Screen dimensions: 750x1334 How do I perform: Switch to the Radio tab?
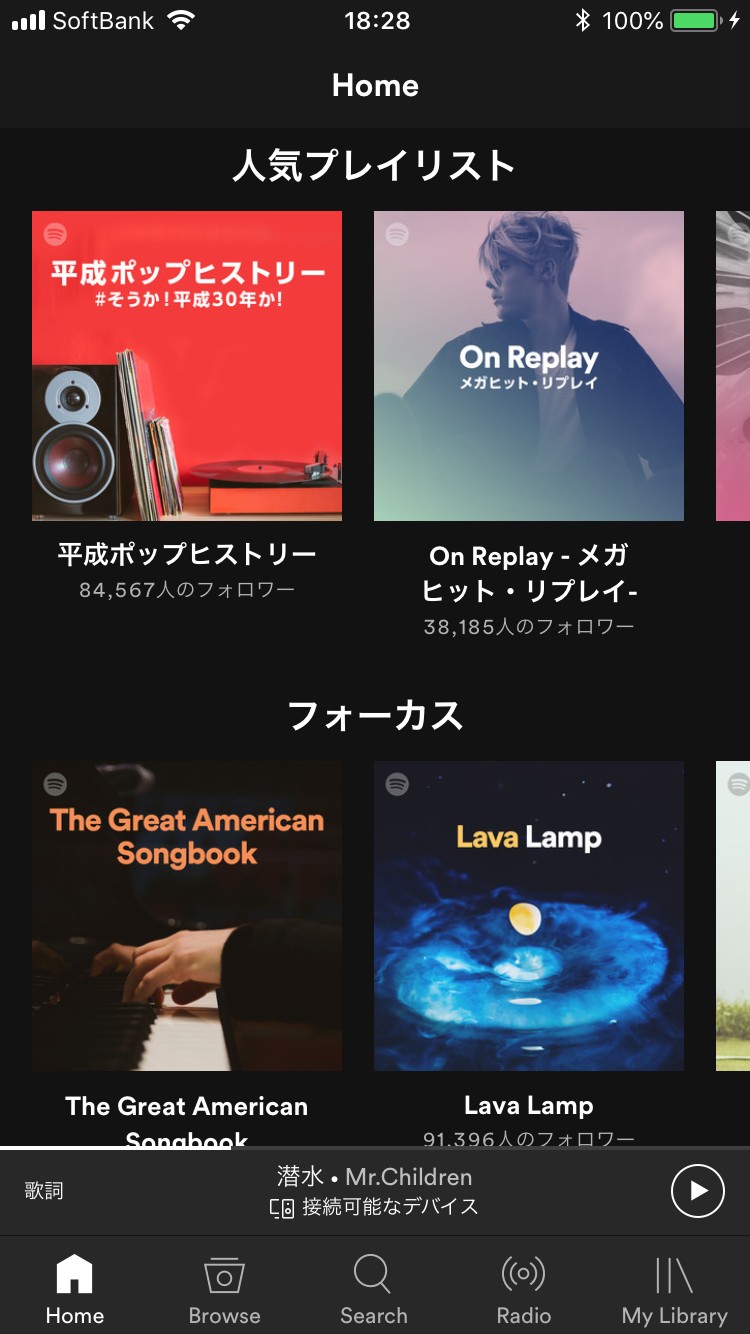coord(524,1288)
